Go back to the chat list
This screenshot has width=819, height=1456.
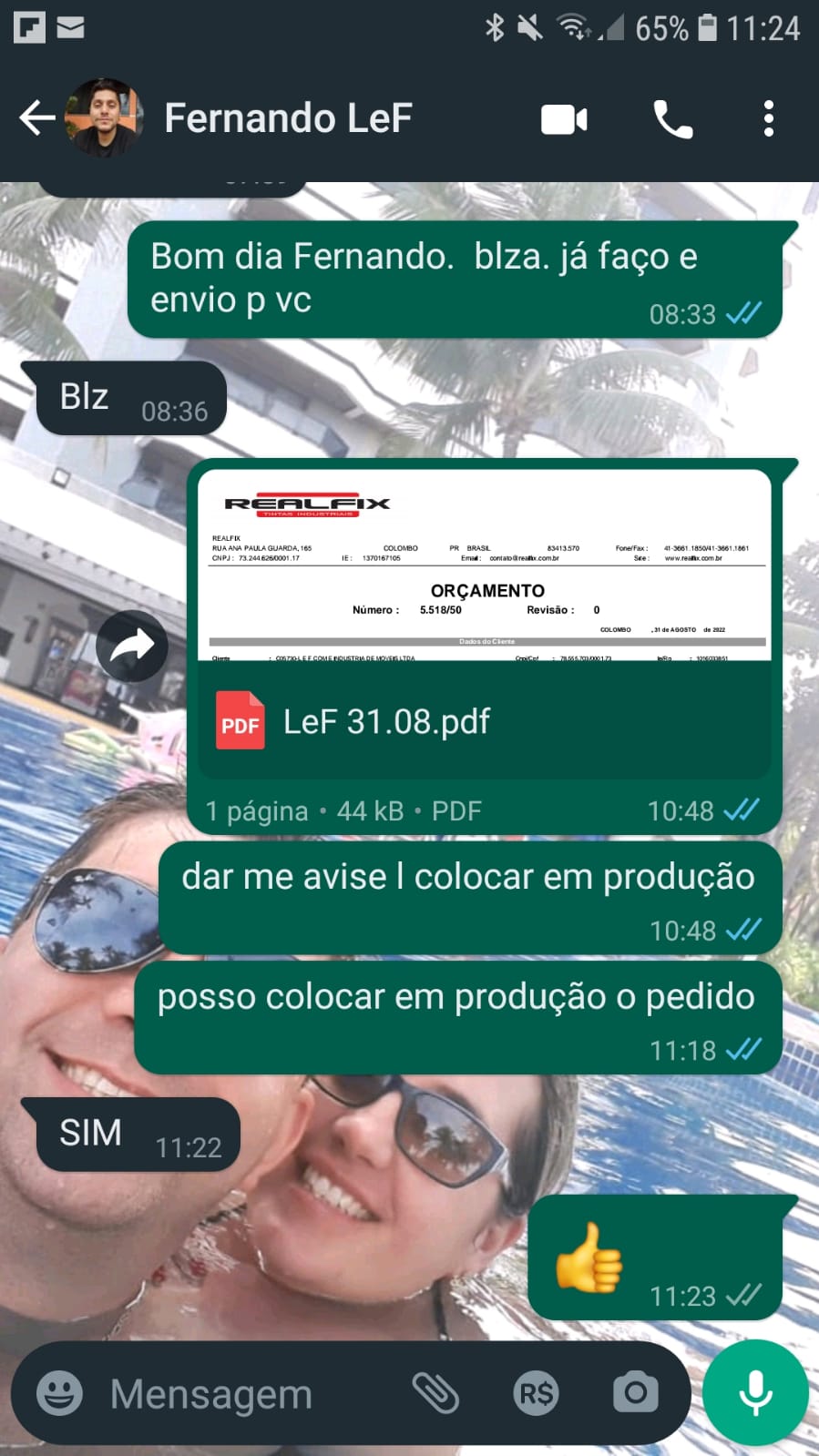click(36, 118)
